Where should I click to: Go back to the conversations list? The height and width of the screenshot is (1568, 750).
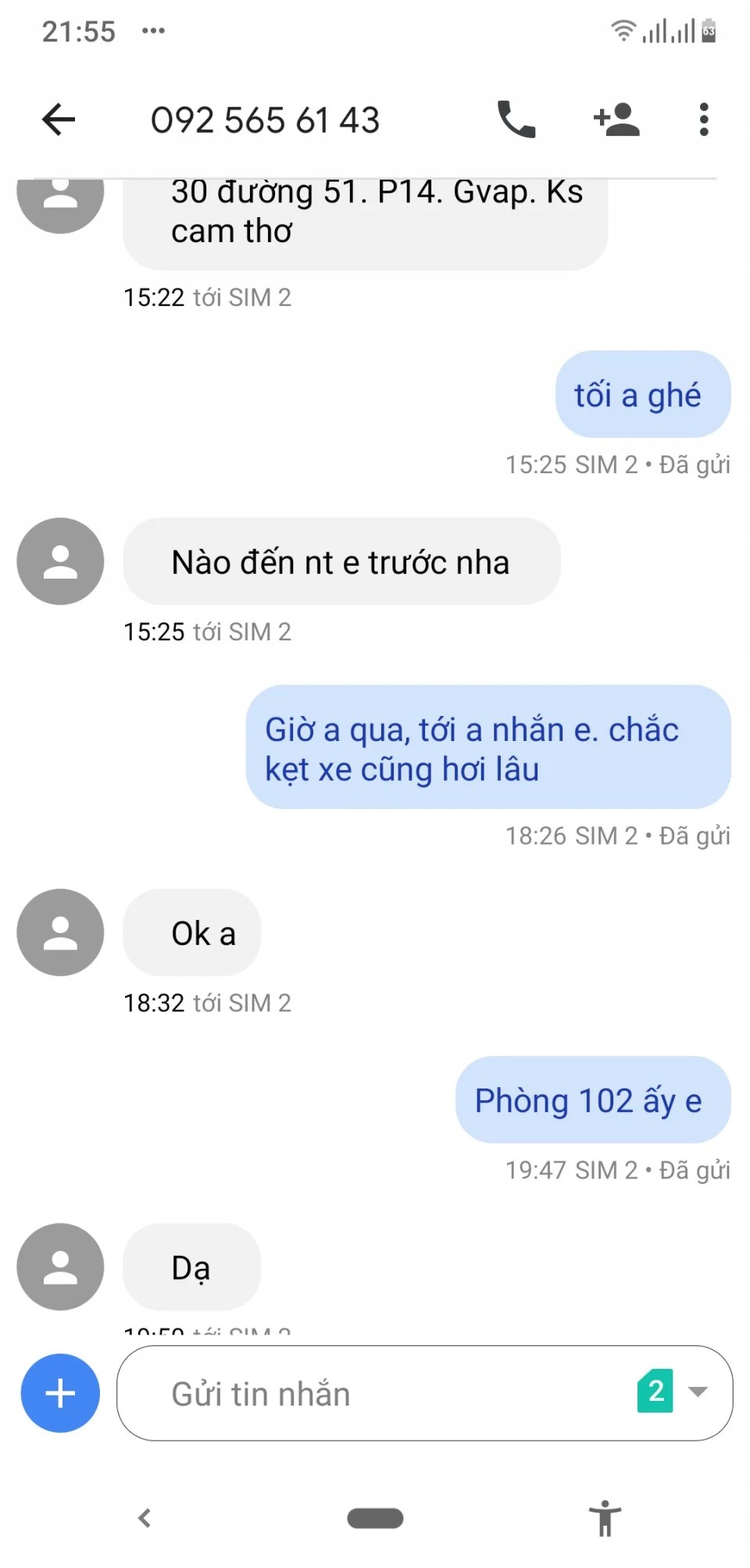coord(59,119)
